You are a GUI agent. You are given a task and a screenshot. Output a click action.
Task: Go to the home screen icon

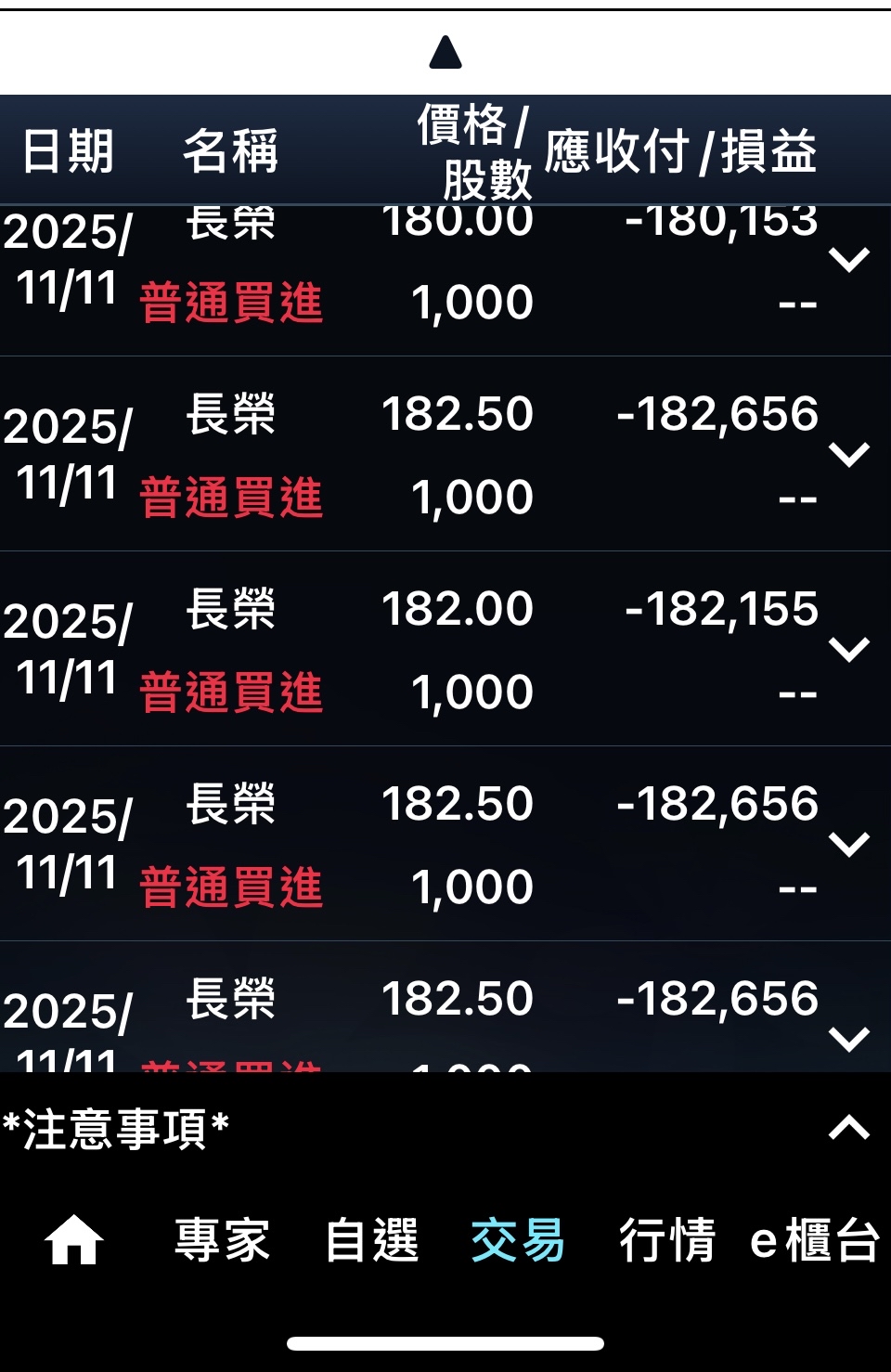tap(74, 1240)
